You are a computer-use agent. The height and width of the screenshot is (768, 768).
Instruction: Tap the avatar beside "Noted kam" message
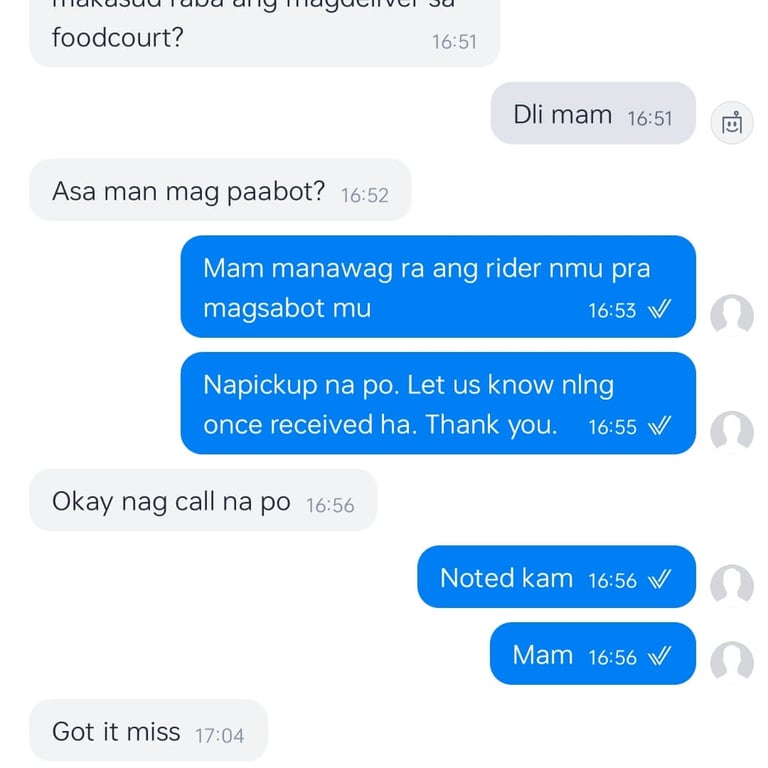pyautogui.click(x=731, y=585)
